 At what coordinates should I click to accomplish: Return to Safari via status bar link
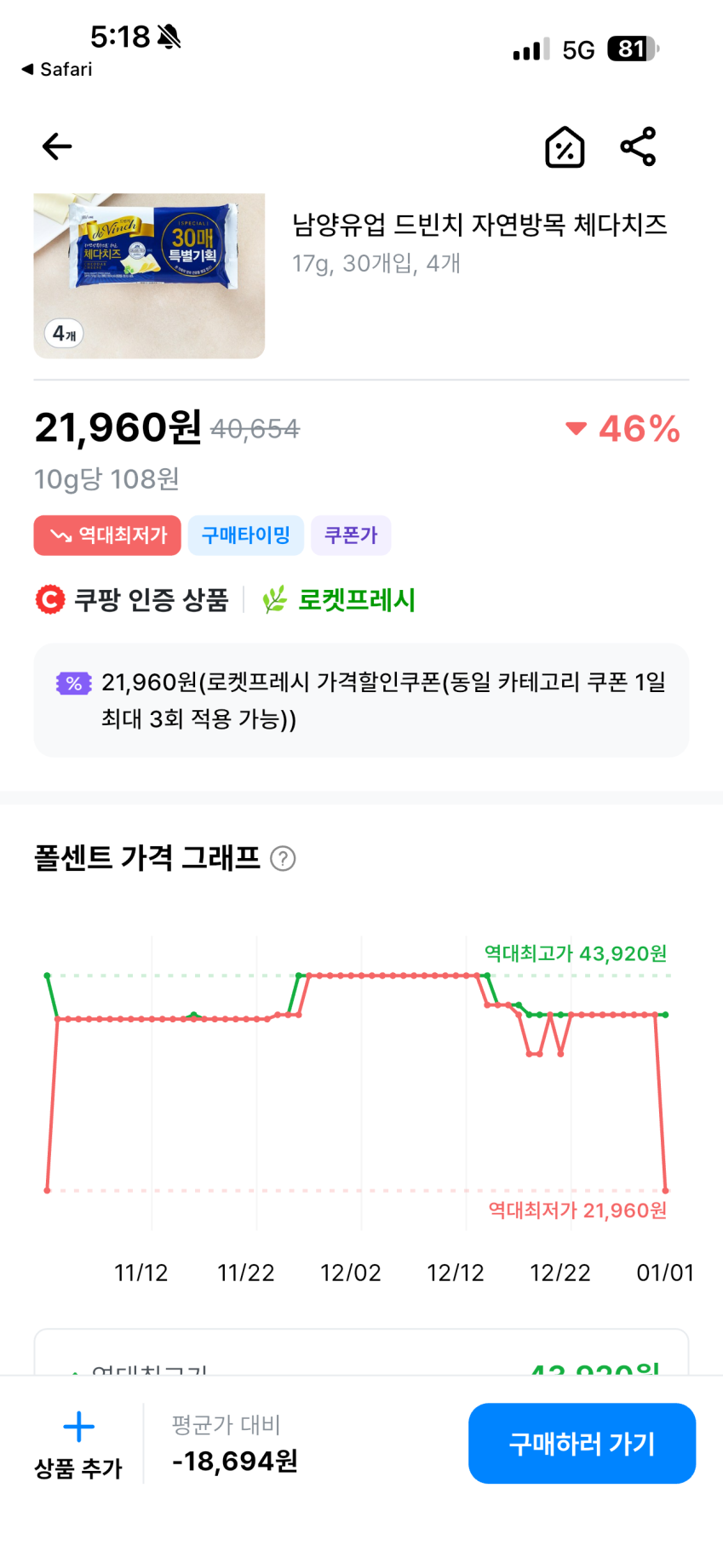click(x=57, y=69)
